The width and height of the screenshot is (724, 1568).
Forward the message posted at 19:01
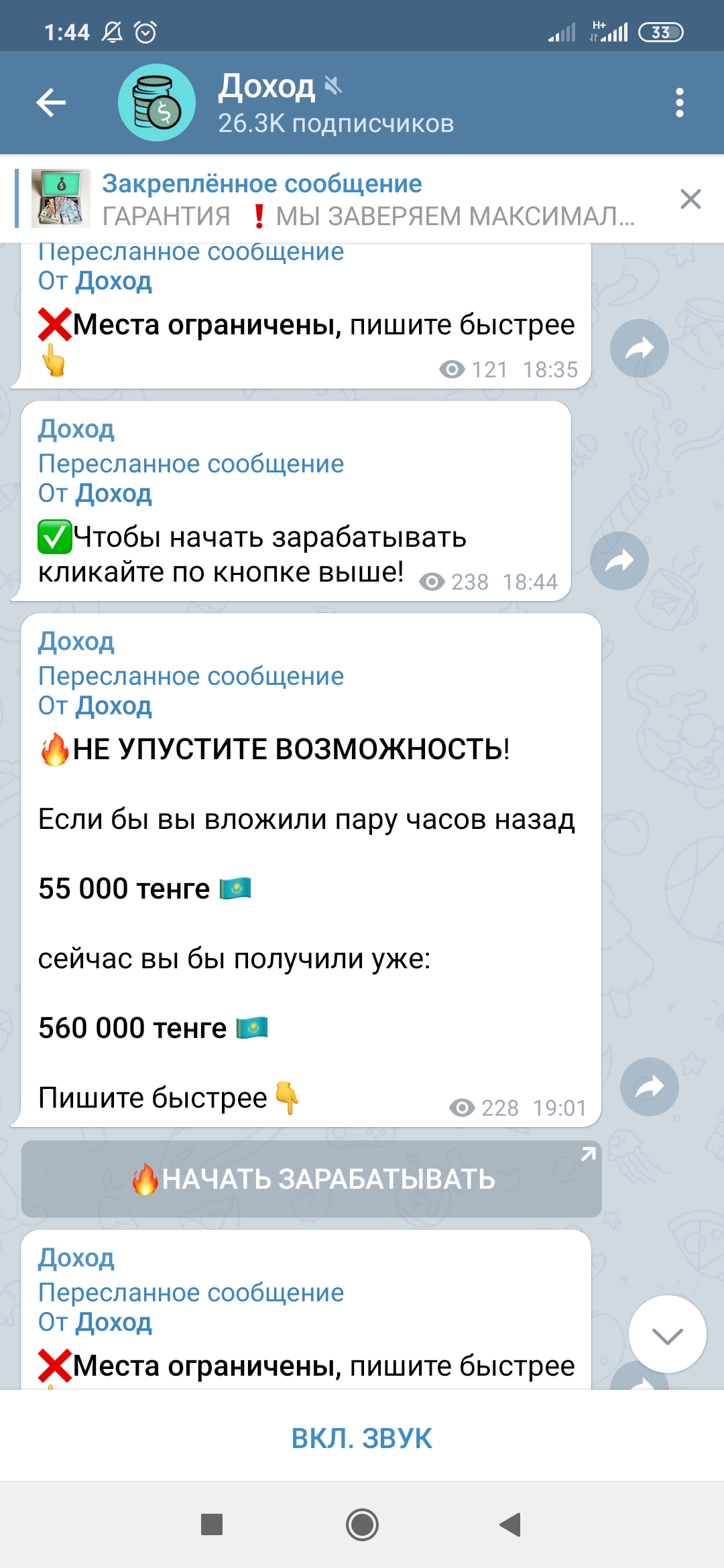pos(649,1087)
